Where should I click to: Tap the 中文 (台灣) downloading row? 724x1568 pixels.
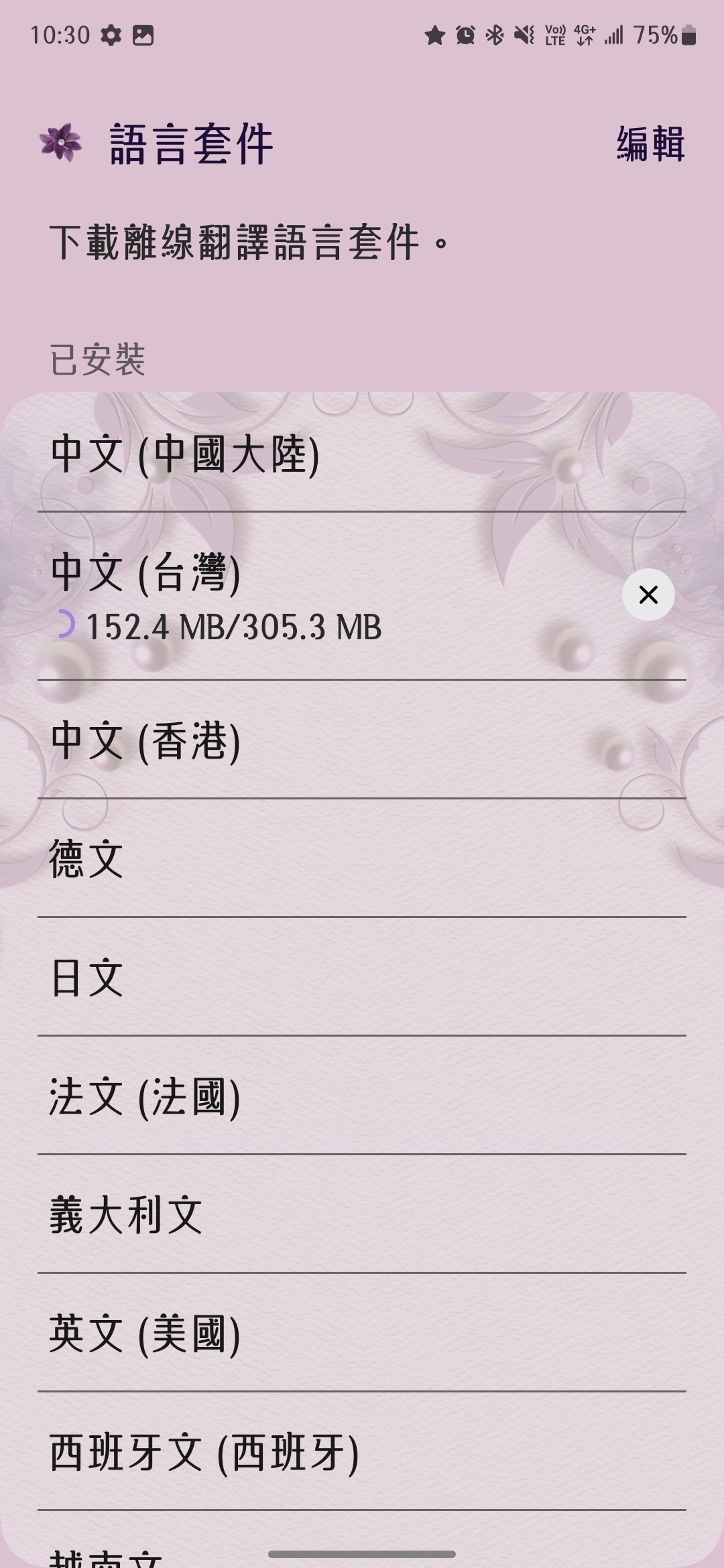click(x=302, y=596)
